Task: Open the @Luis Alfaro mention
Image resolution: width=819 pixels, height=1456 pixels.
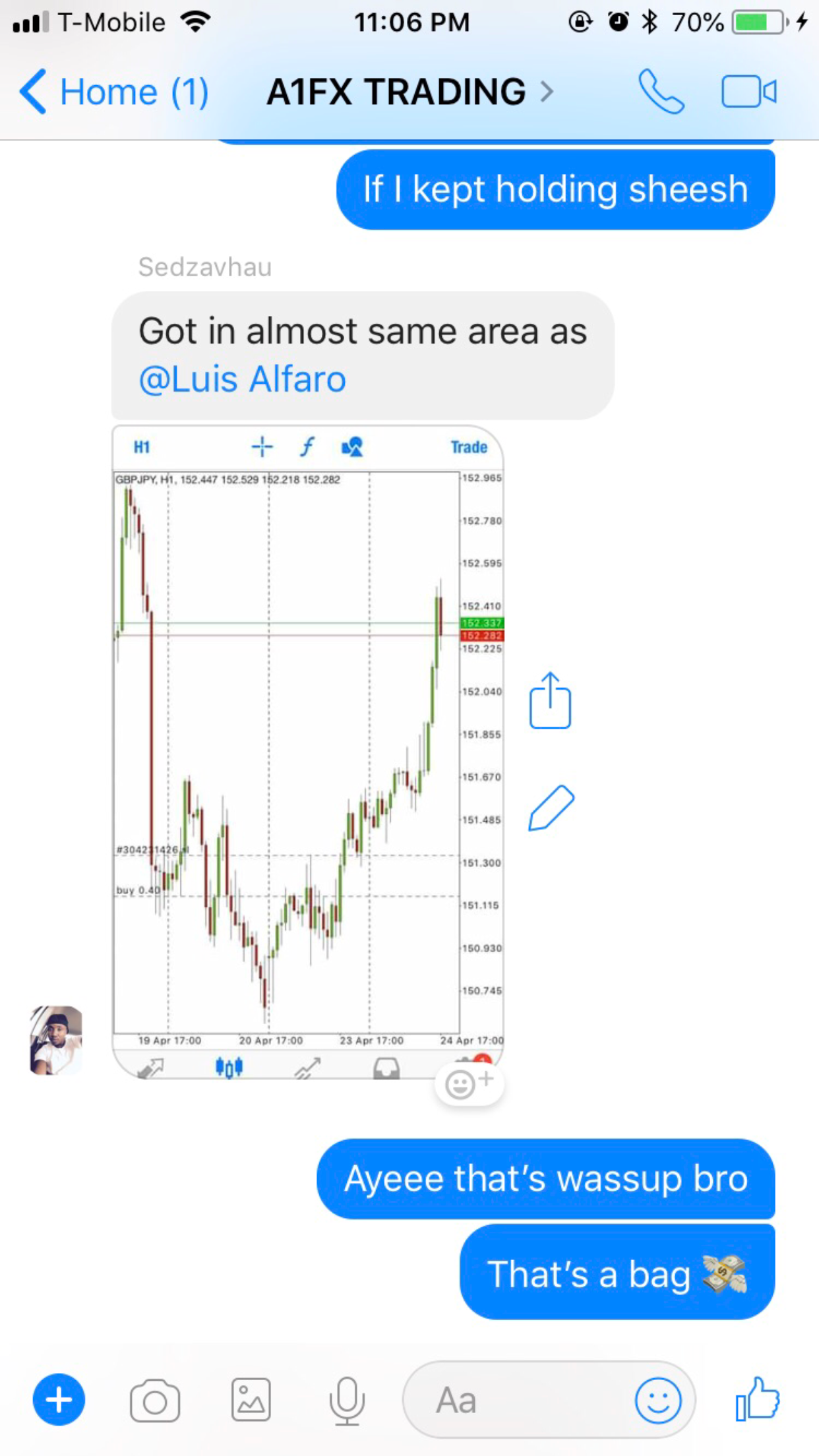Action: (242, 380)
